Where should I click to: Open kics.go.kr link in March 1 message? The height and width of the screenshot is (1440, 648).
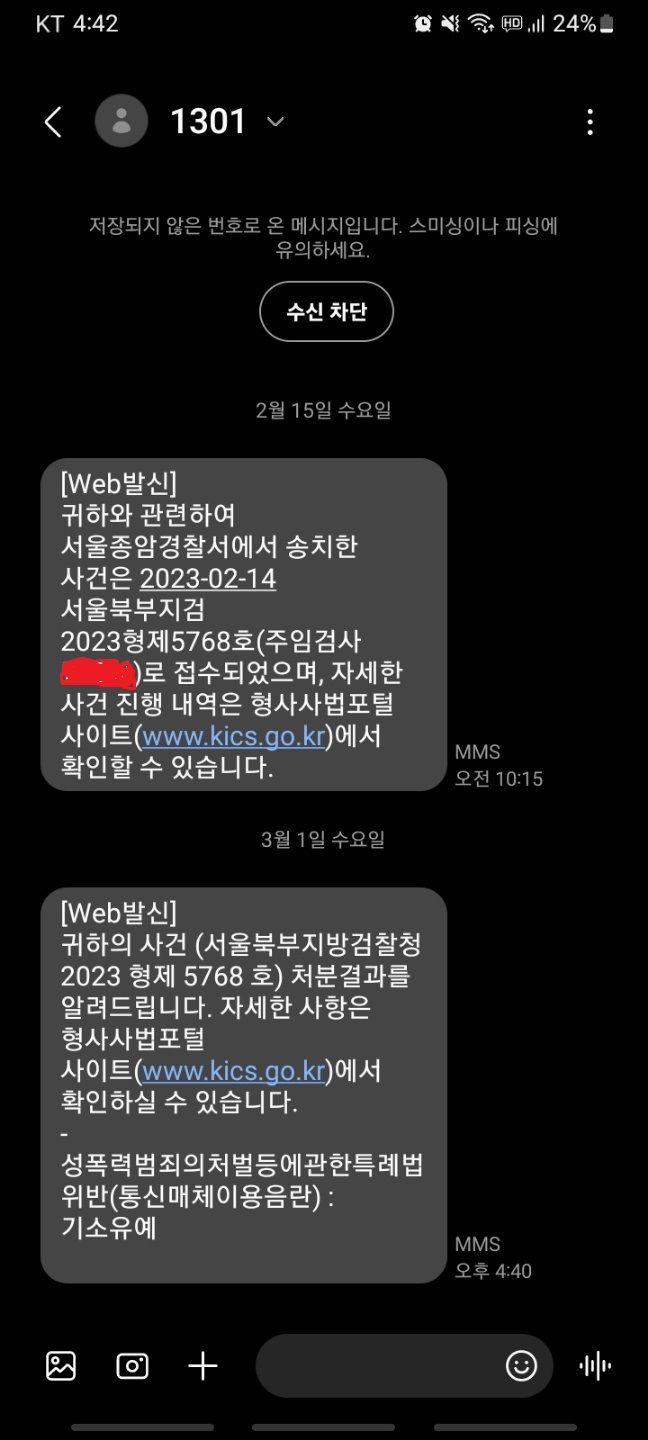click(x=234, y=1071)
